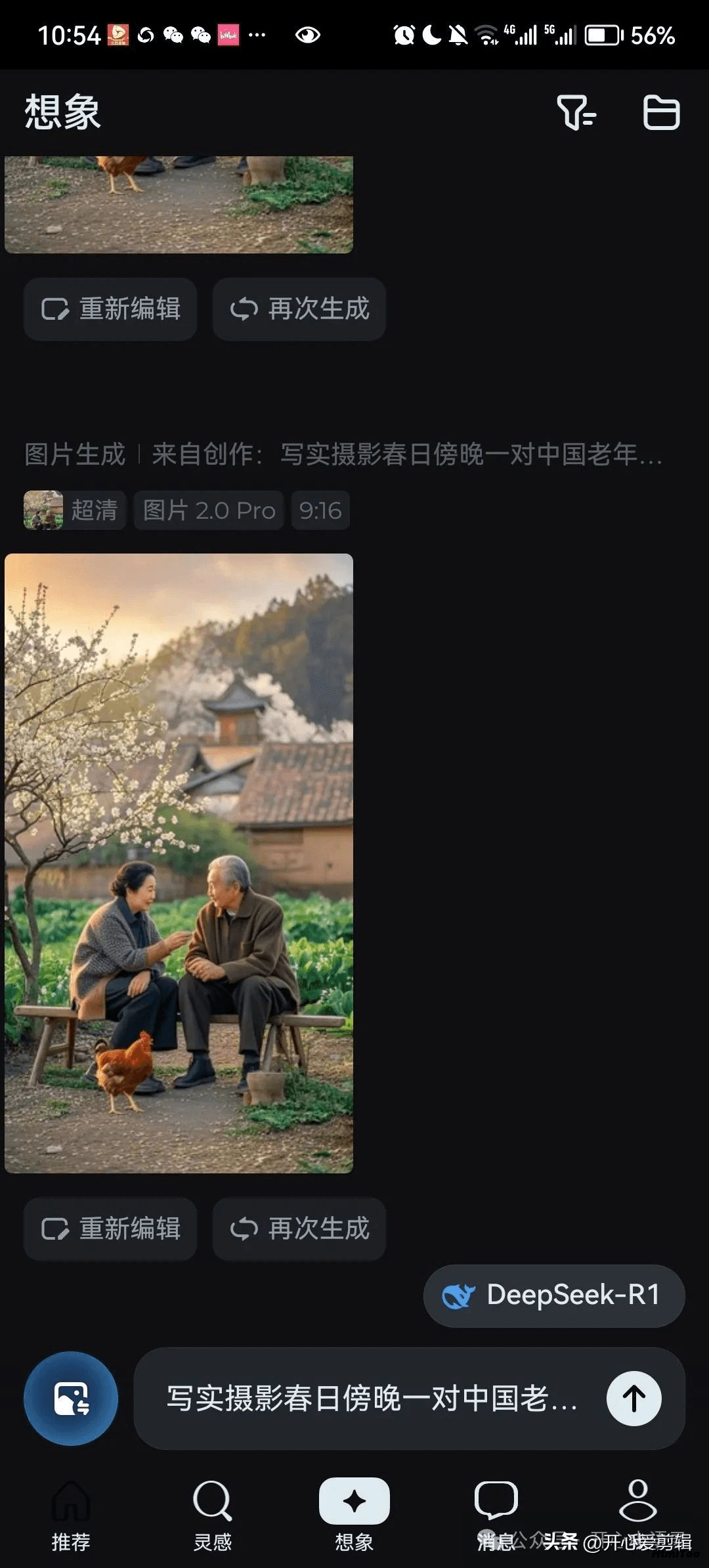Open the generated elderly couple image

click(179, 863)
